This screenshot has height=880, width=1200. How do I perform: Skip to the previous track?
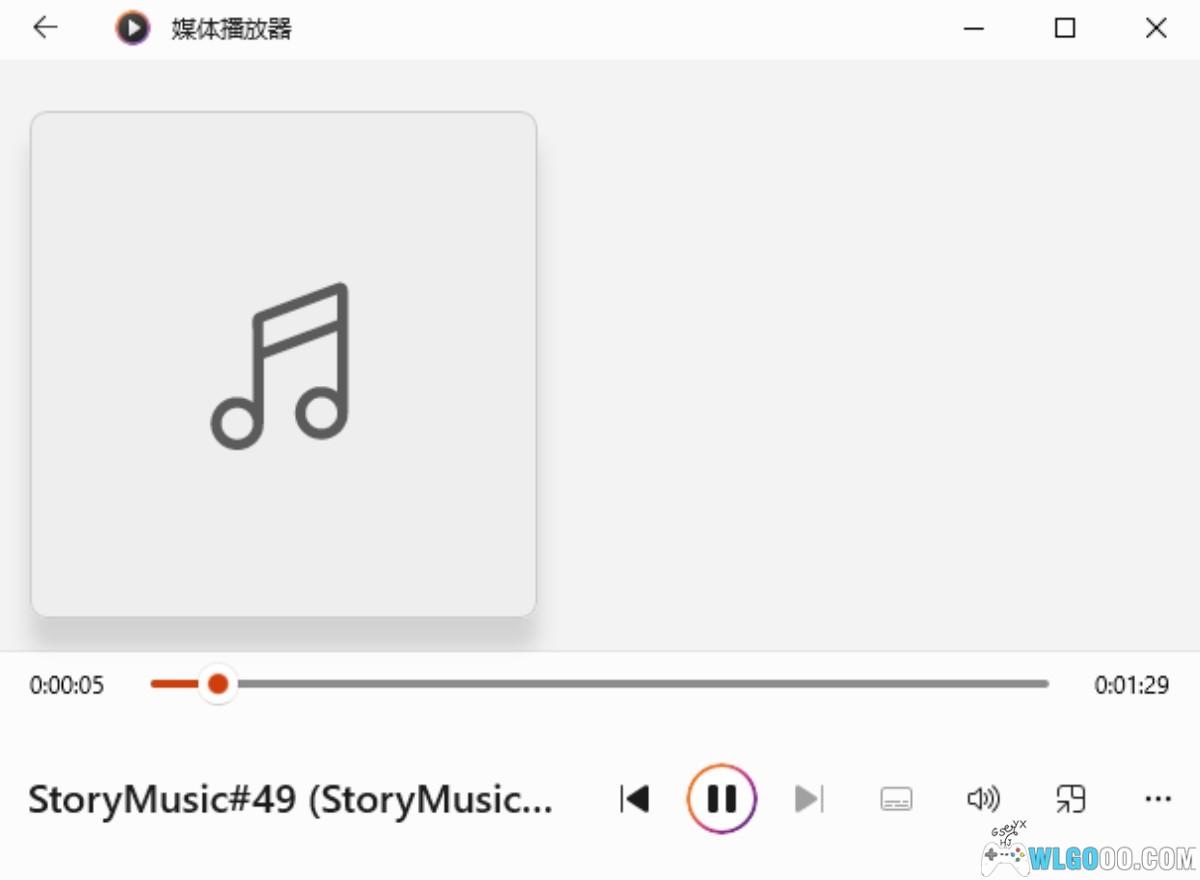635,798
